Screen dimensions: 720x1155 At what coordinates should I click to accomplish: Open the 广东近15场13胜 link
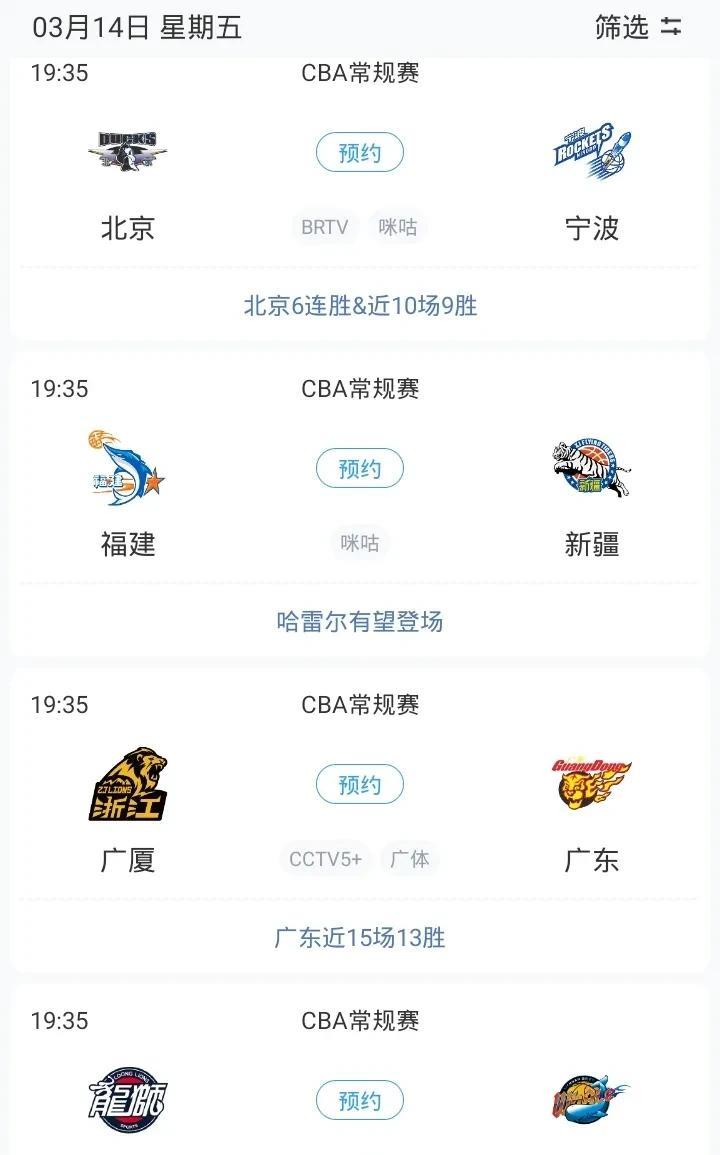coord(360,938)
